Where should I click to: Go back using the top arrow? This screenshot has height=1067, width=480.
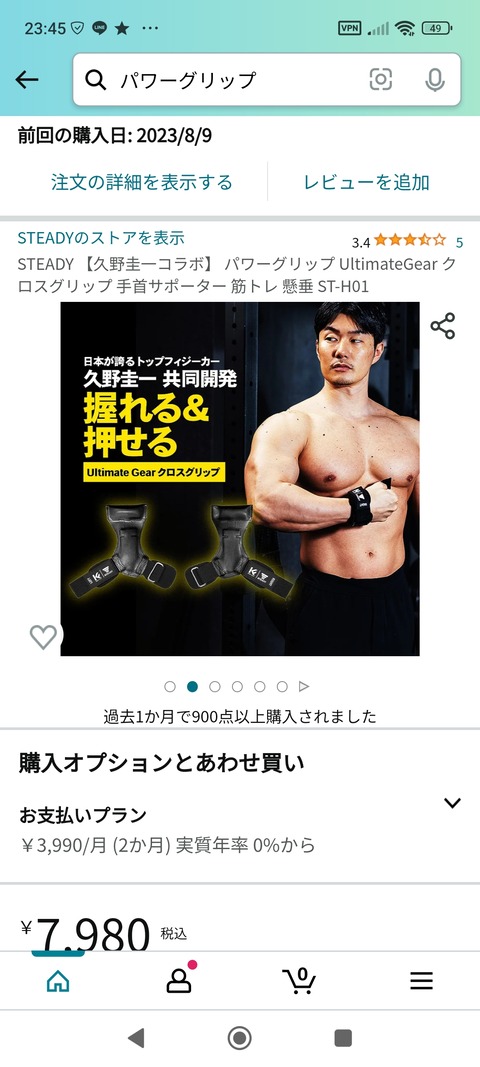point(27,80)
